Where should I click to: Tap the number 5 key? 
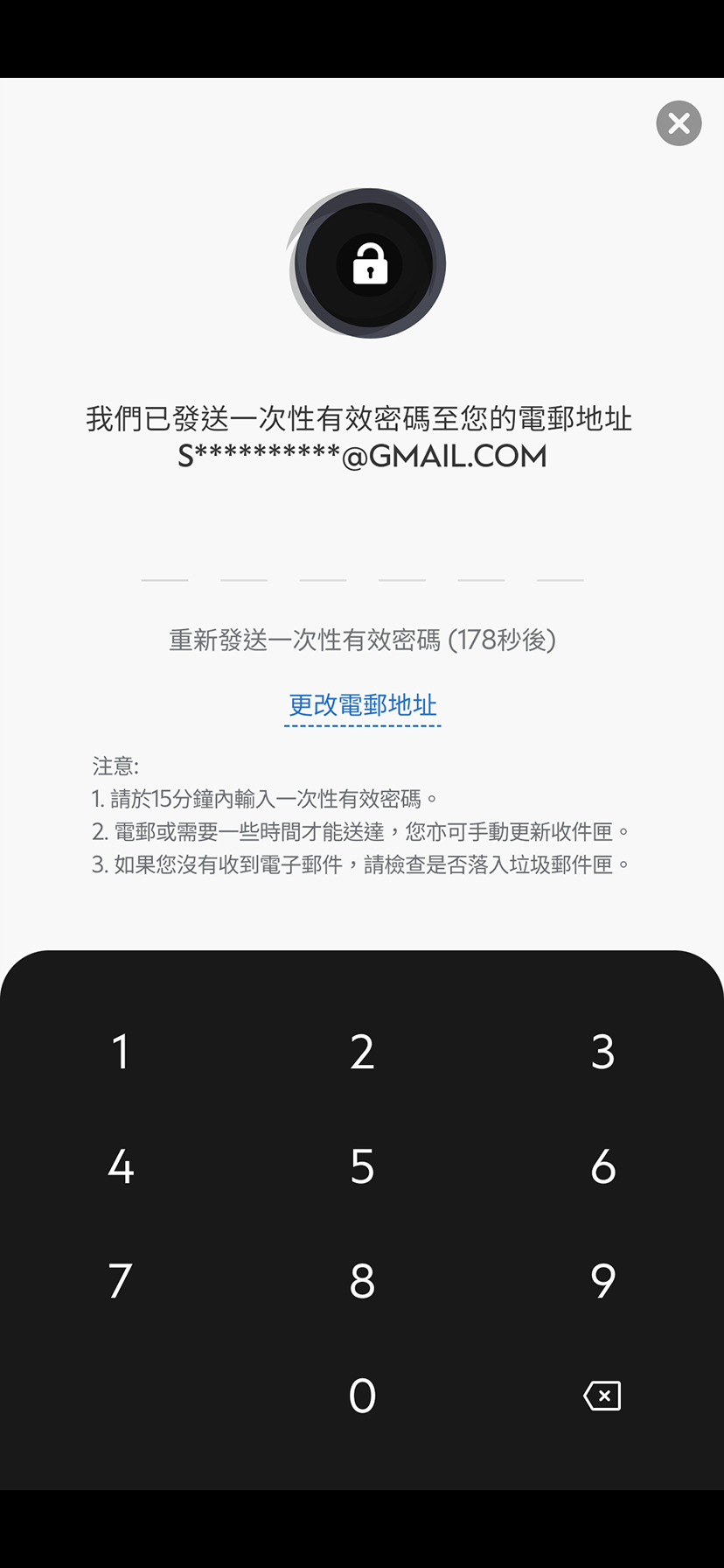(362, 1165)
